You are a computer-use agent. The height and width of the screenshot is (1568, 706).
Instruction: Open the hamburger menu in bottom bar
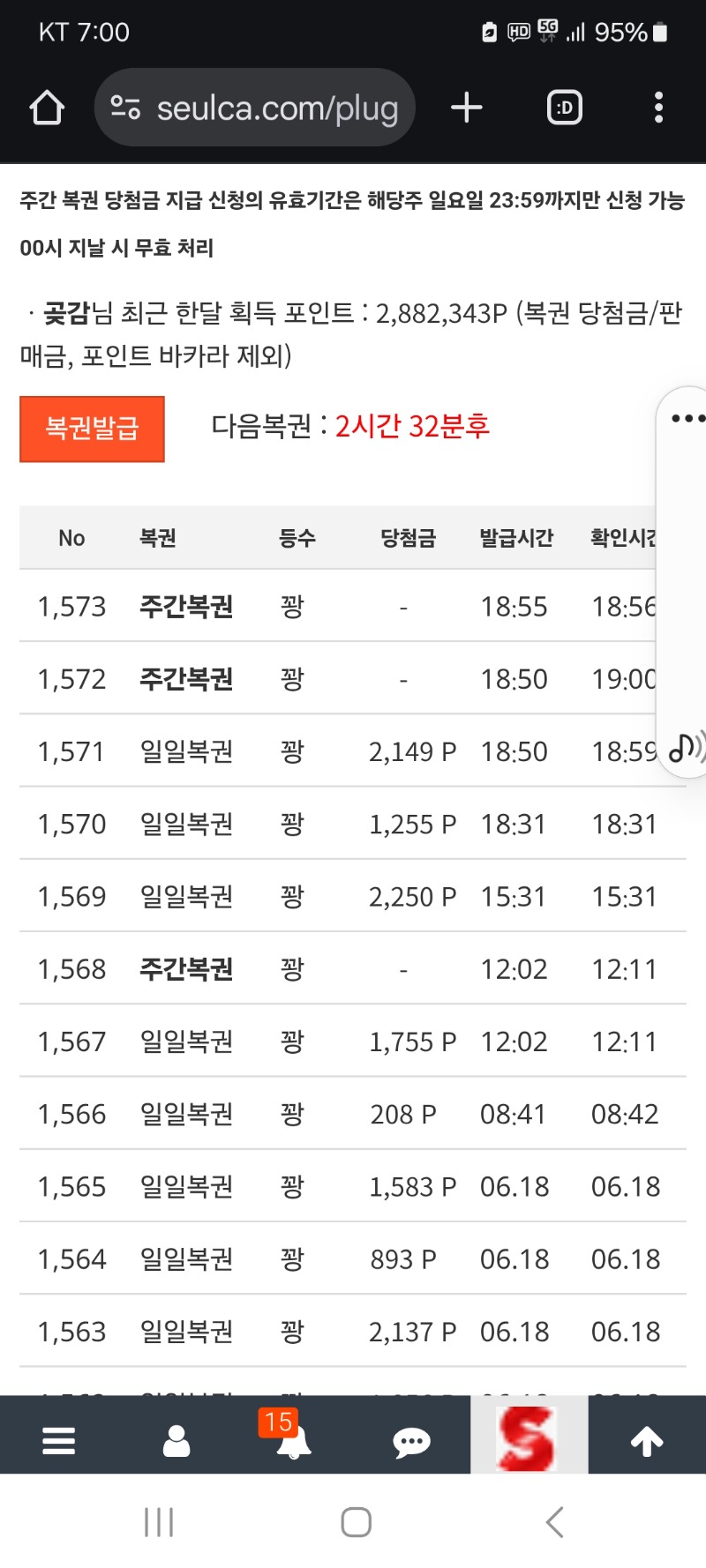pos(58,1441)
